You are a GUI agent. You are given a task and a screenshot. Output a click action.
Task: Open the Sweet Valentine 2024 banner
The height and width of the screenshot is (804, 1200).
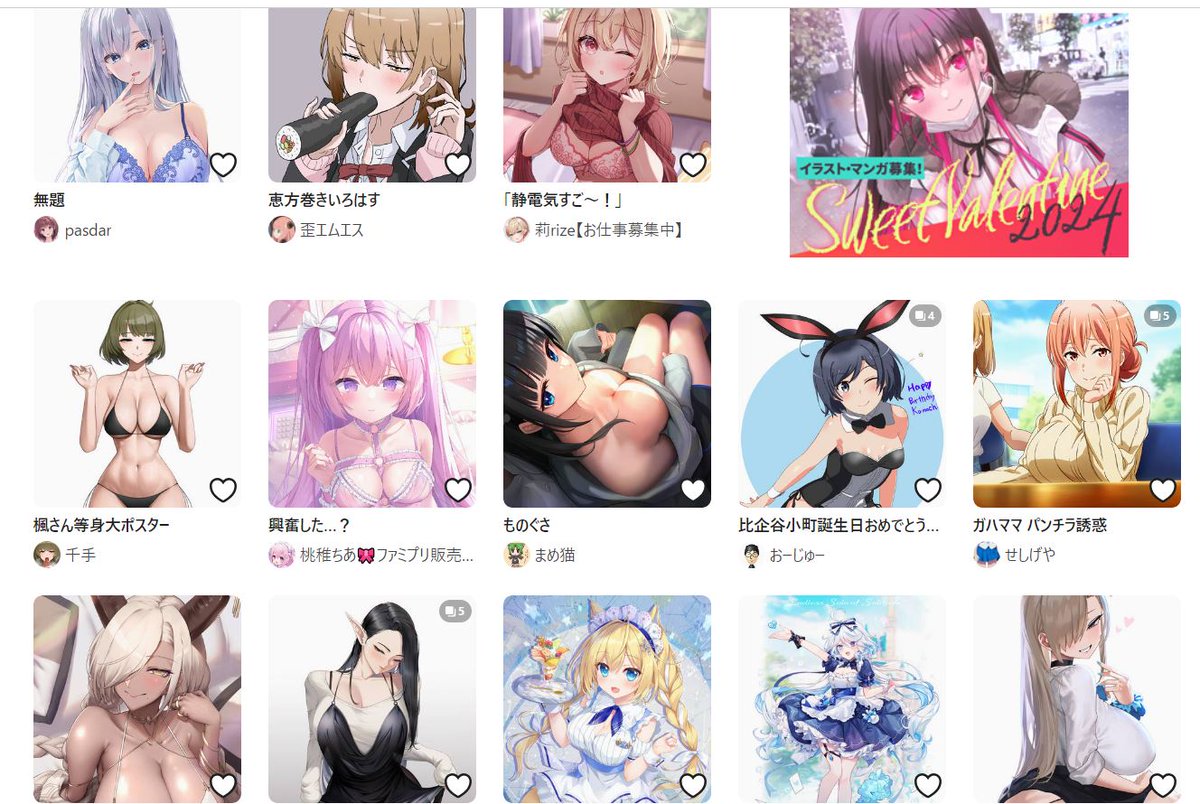(959, 134)
